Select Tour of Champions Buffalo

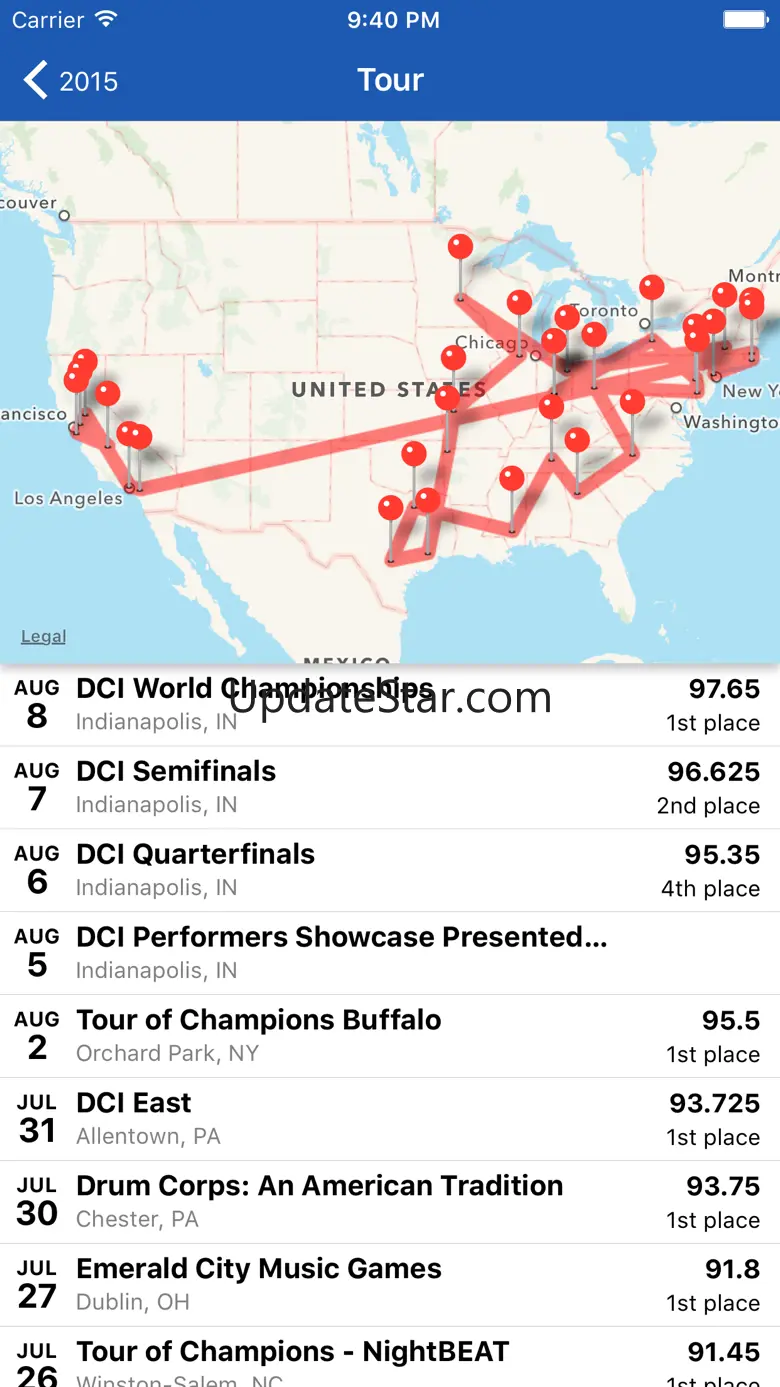[x=389, y=1036]
